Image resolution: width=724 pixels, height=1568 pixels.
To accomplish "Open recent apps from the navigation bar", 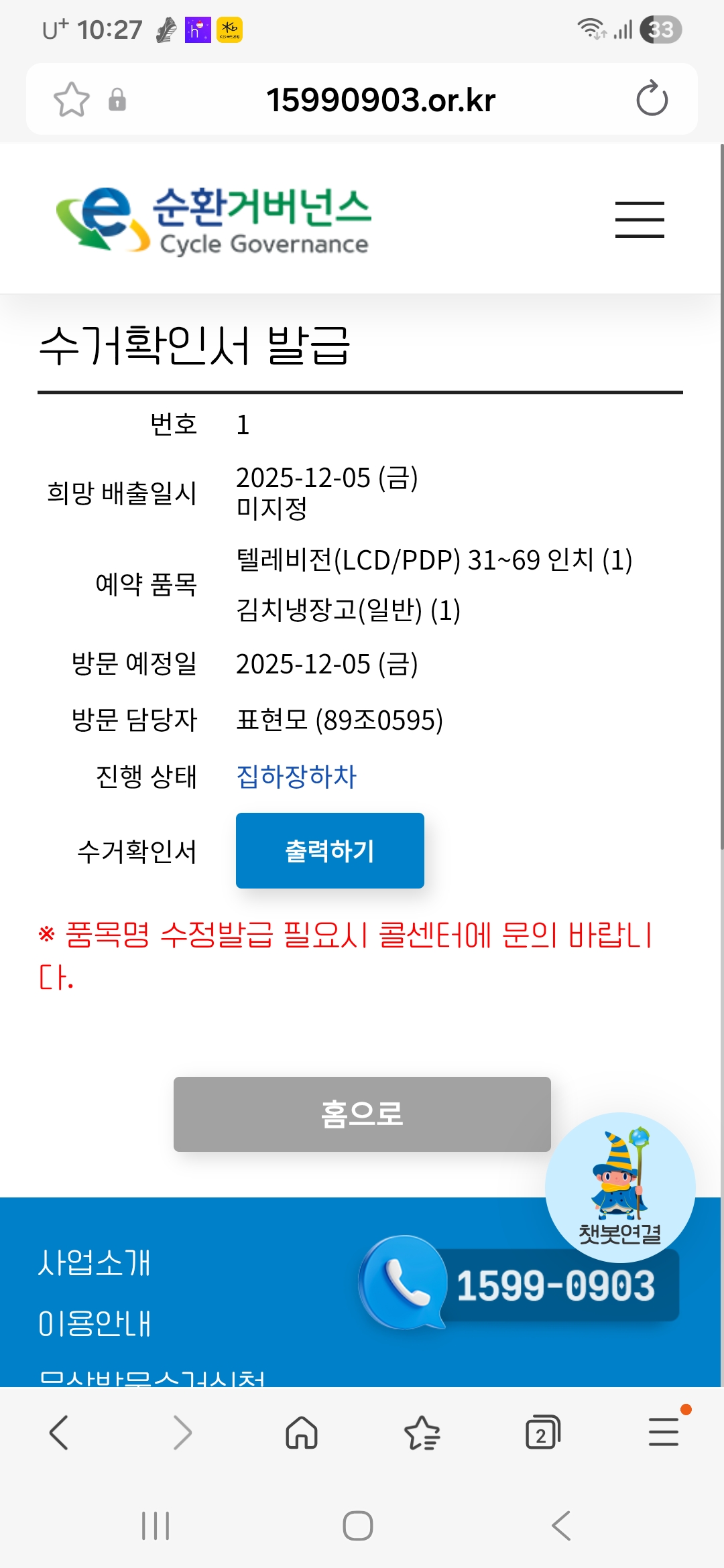I will click(156, 1526).
